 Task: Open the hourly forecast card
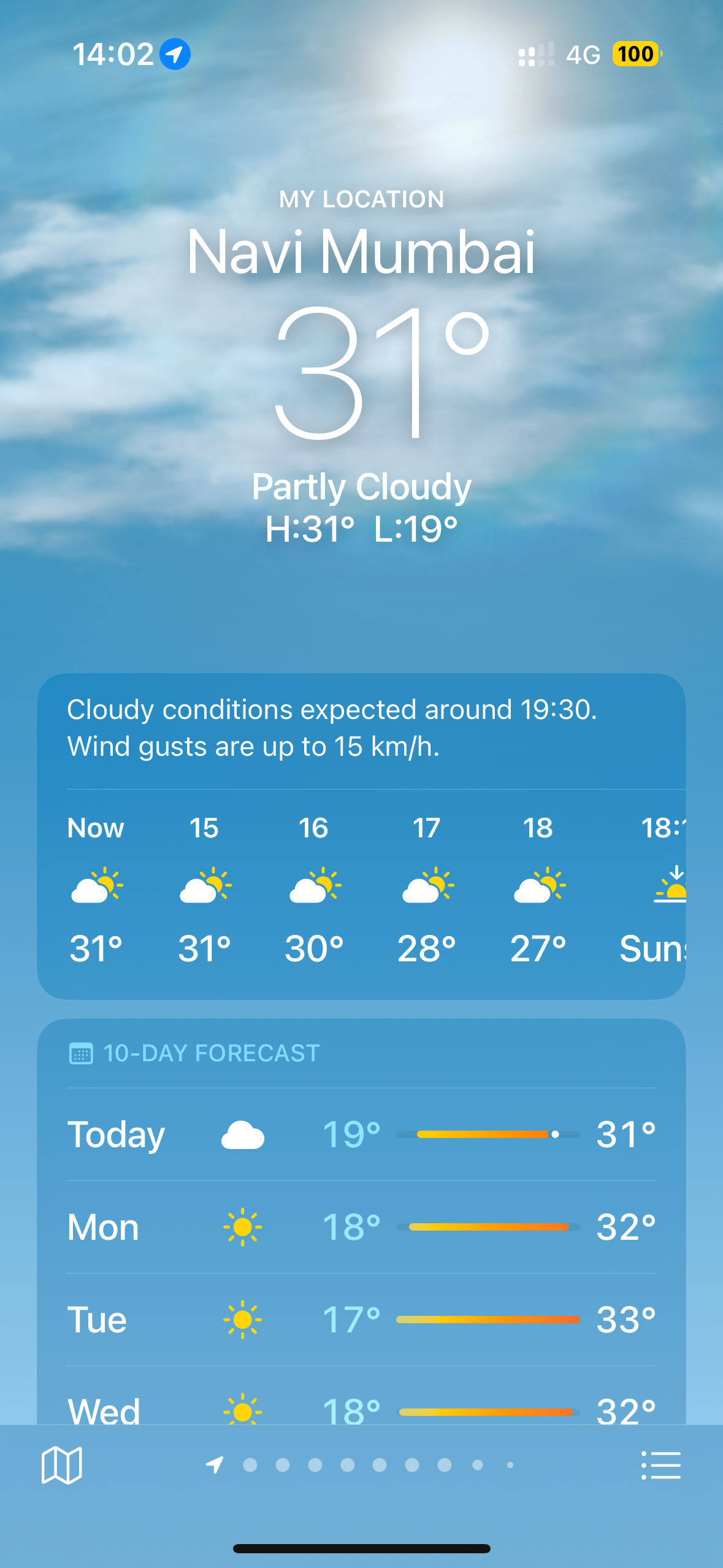[x=361, y=890]
